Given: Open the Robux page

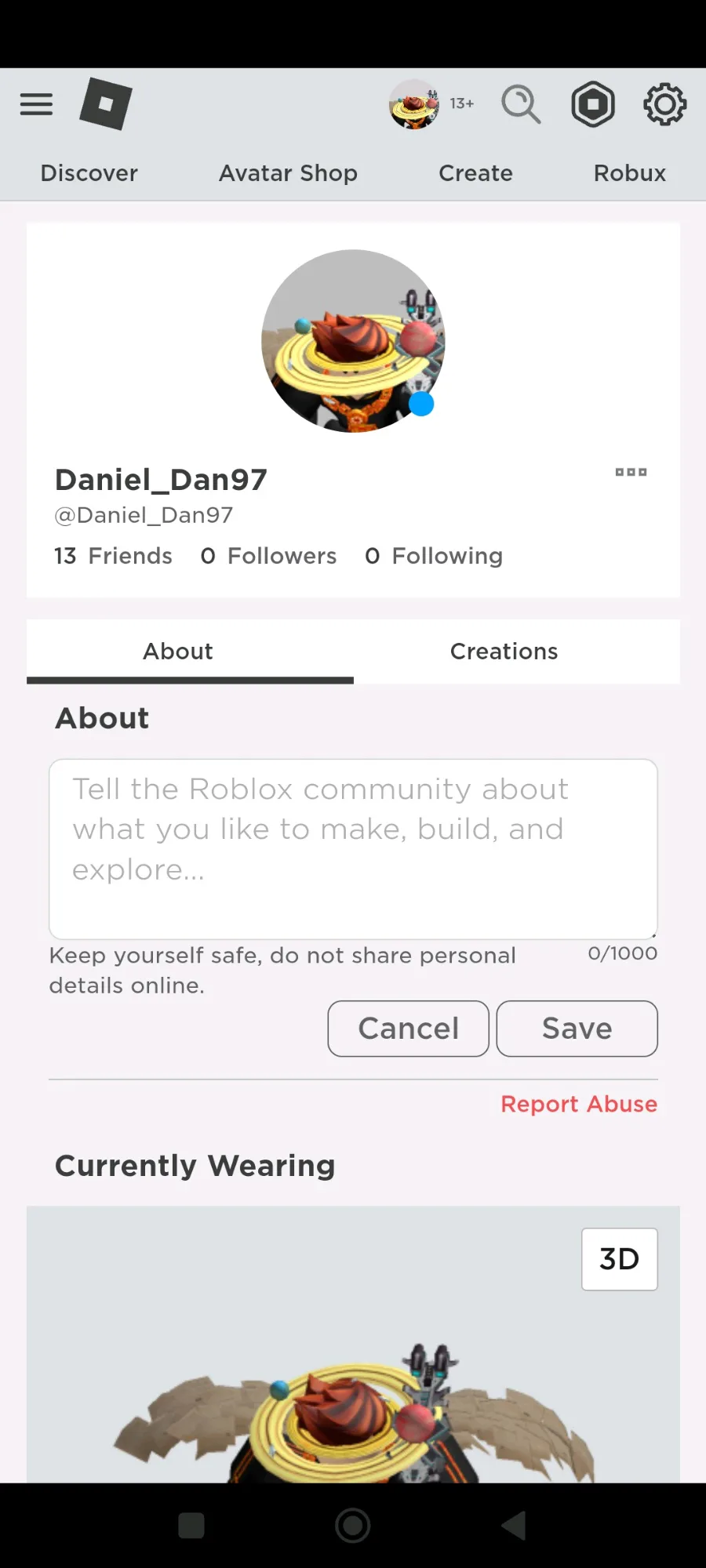Looking at the screenshot, I should 630,173.
